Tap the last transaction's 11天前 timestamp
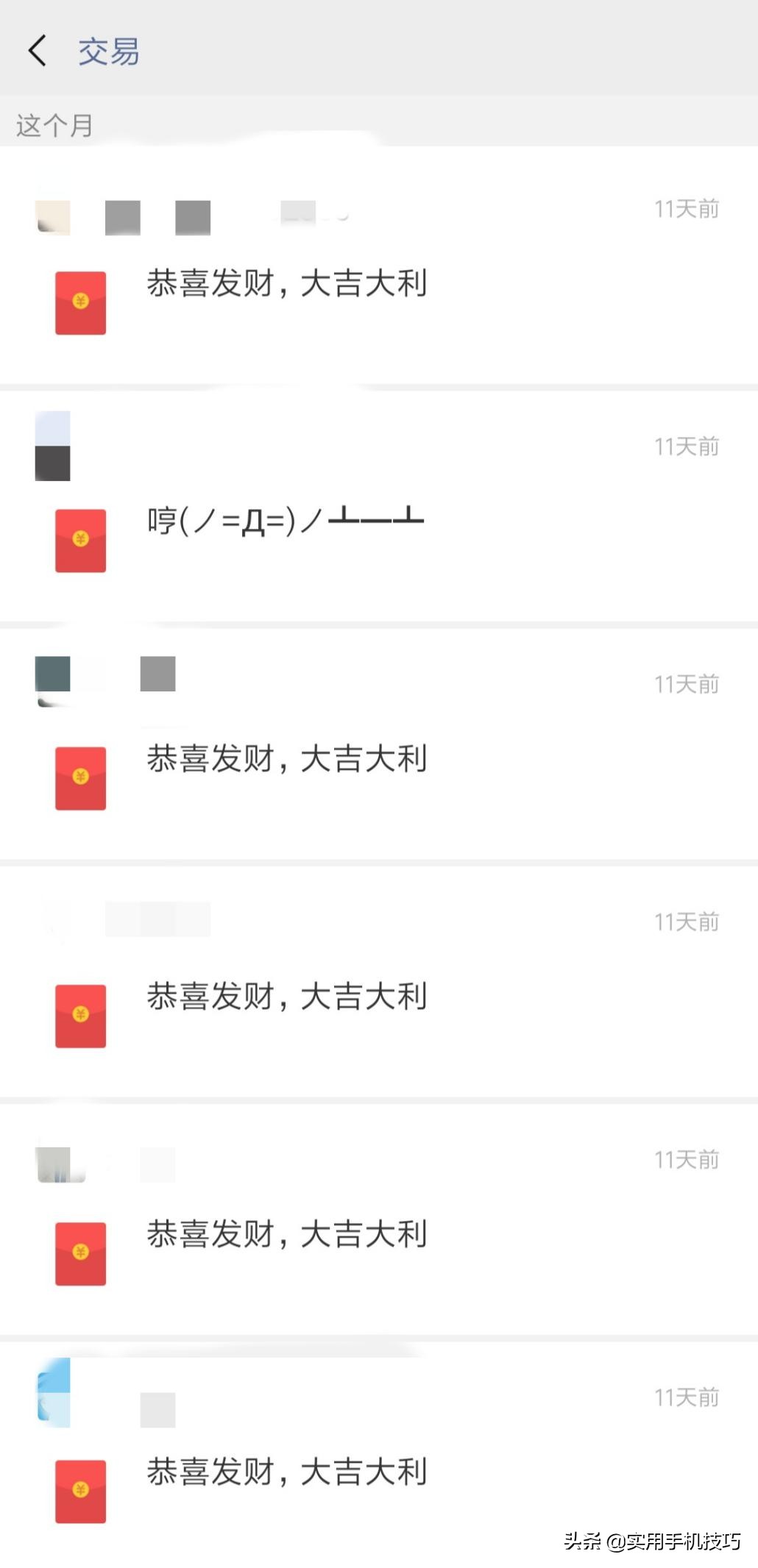This screenshot has width=758, height=1568. tap(687, 1398)
